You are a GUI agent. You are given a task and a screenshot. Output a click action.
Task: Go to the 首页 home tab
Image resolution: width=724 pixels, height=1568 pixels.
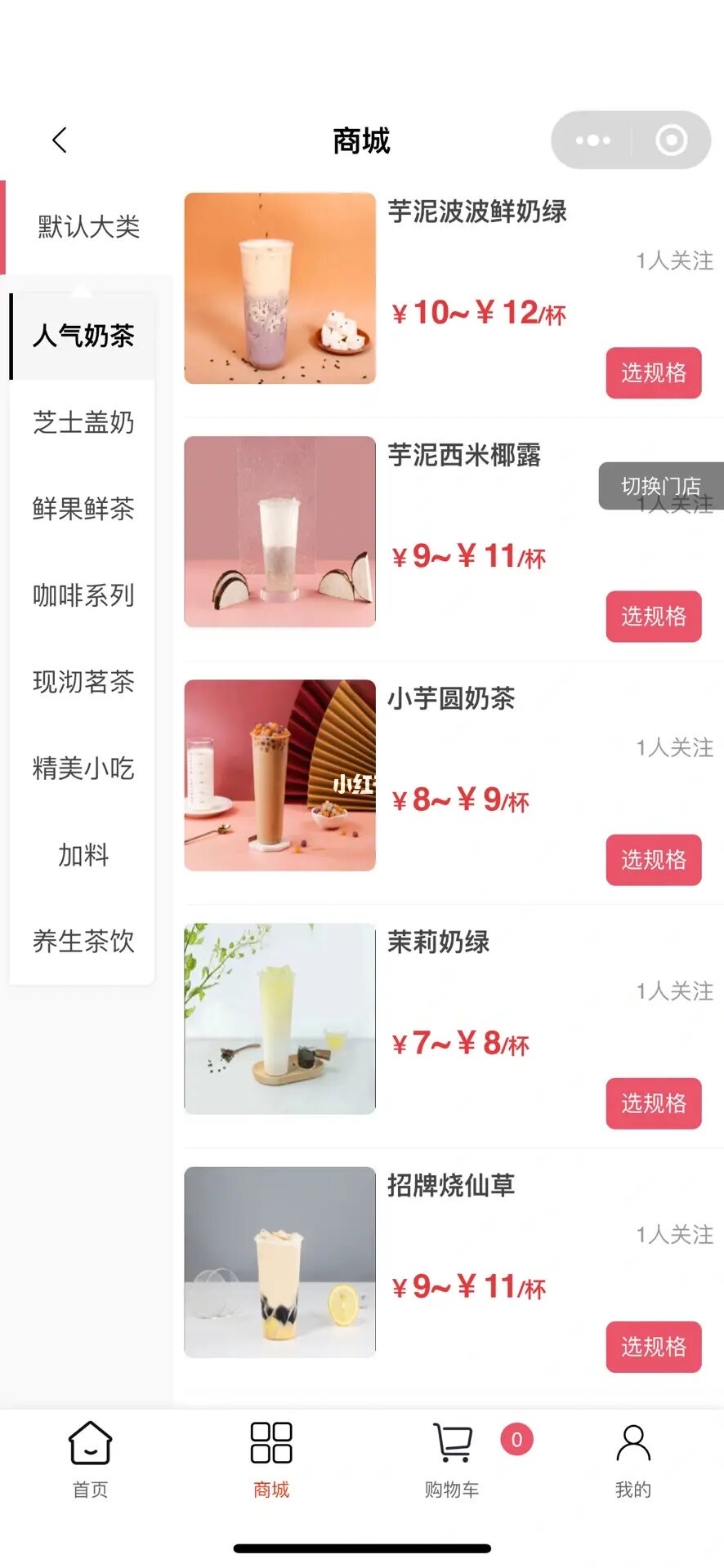pos(90,1459)
